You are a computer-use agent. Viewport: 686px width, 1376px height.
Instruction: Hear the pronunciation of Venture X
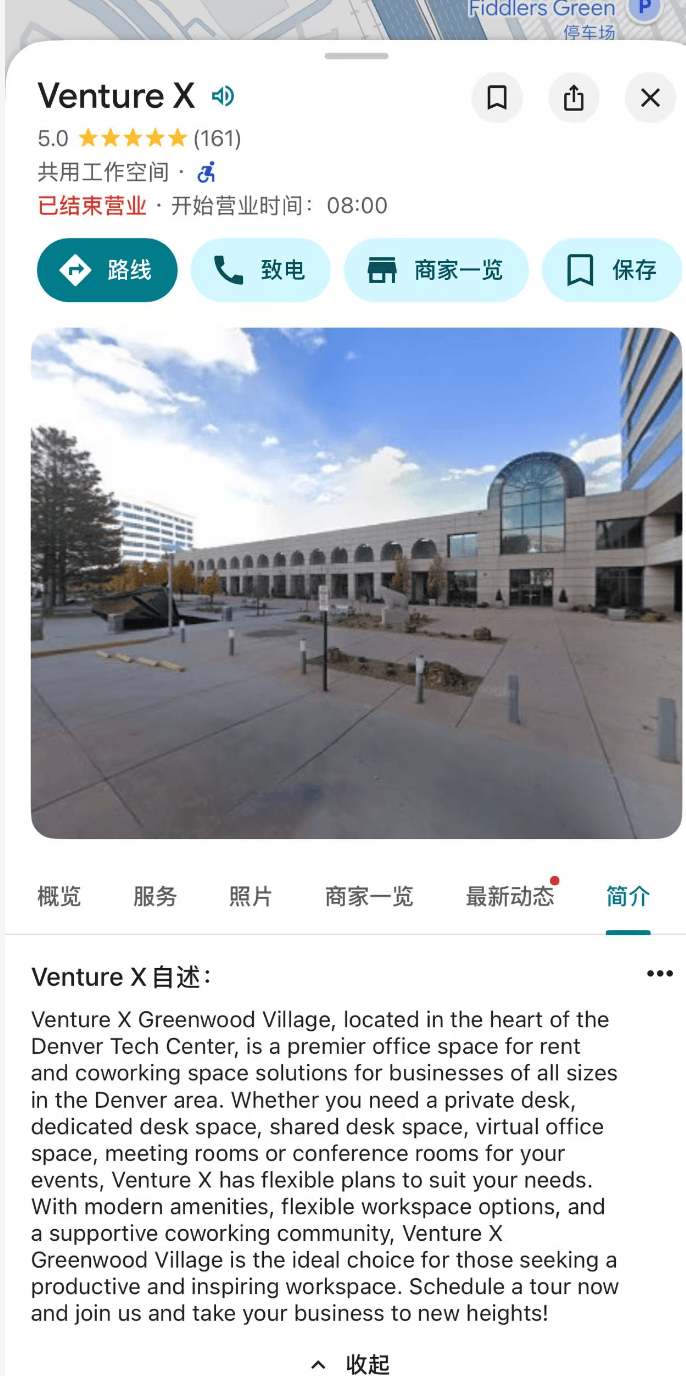pos(223,96)
